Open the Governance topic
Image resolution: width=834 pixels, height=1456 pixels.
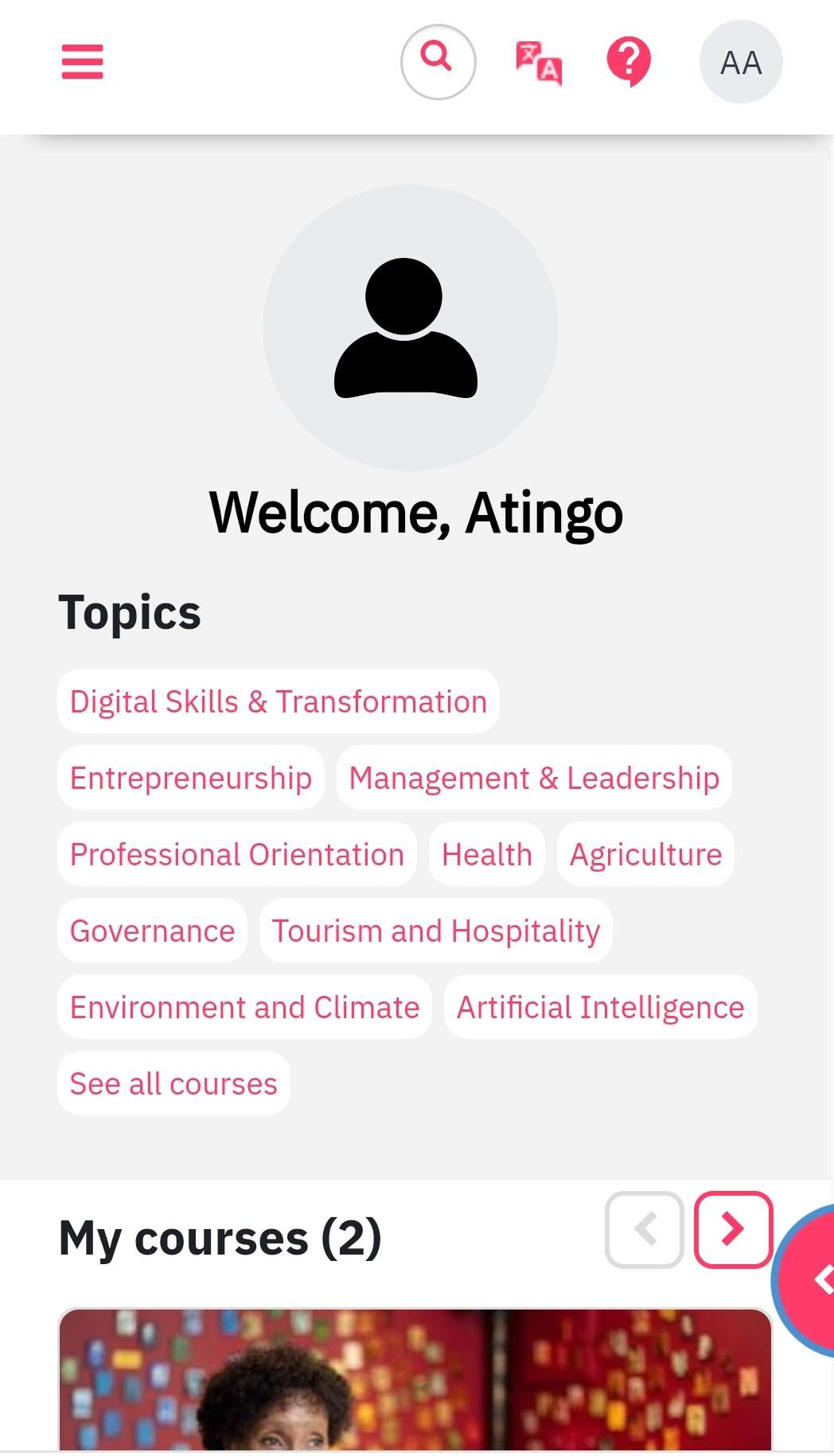click(152, 931)
